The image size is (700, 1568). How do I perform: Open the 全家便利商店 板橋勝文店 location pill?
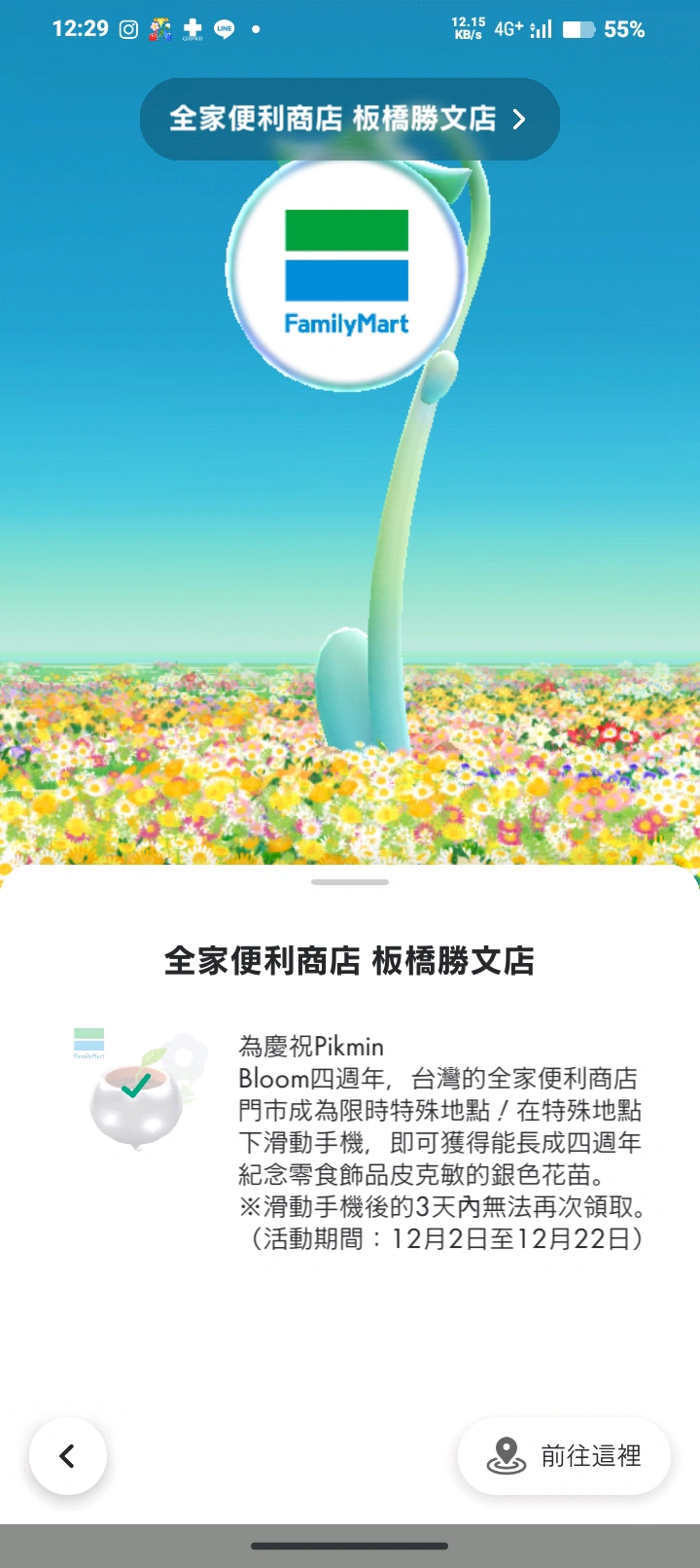[349, 120]
